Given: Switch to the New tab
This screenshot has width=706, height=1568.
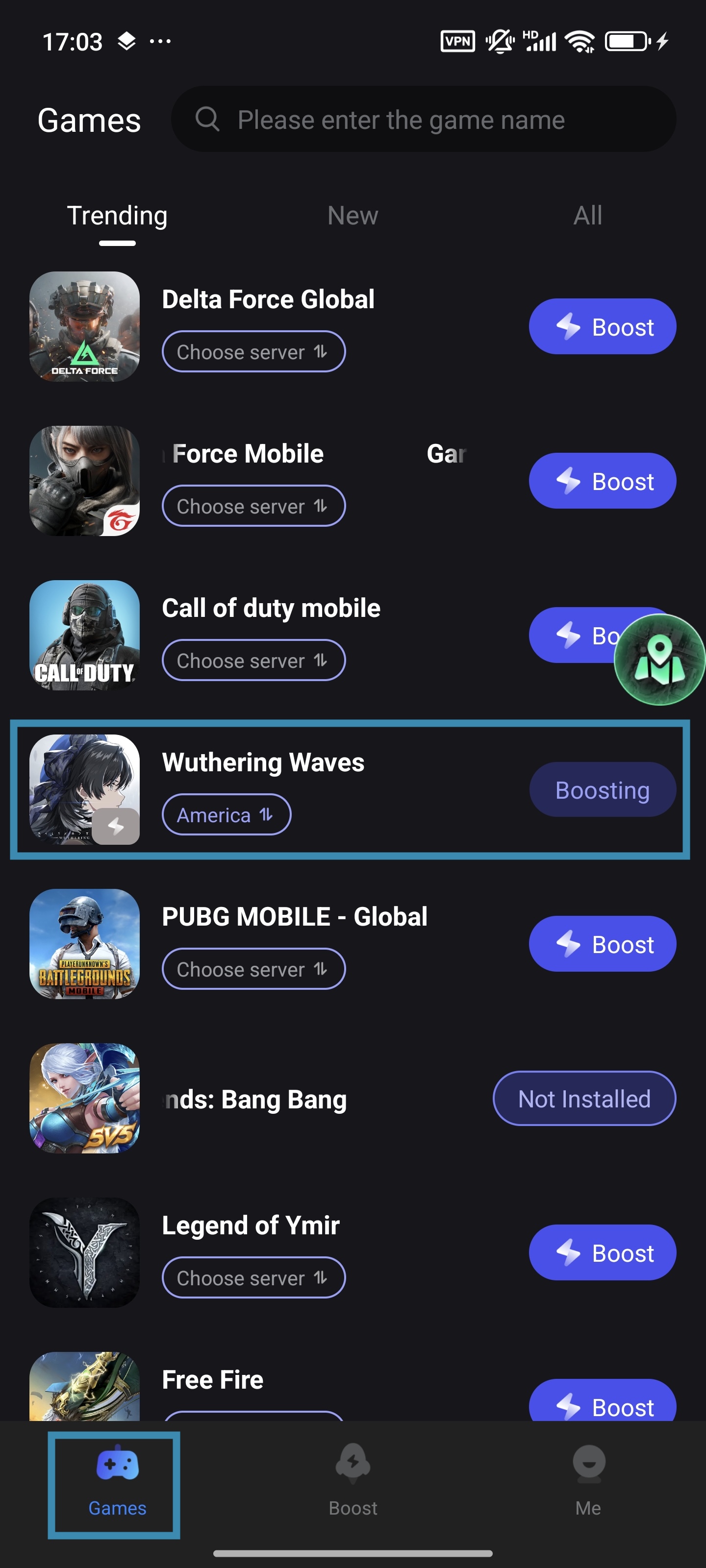Looking at the screenshot, I should click(x=353, y=216).
